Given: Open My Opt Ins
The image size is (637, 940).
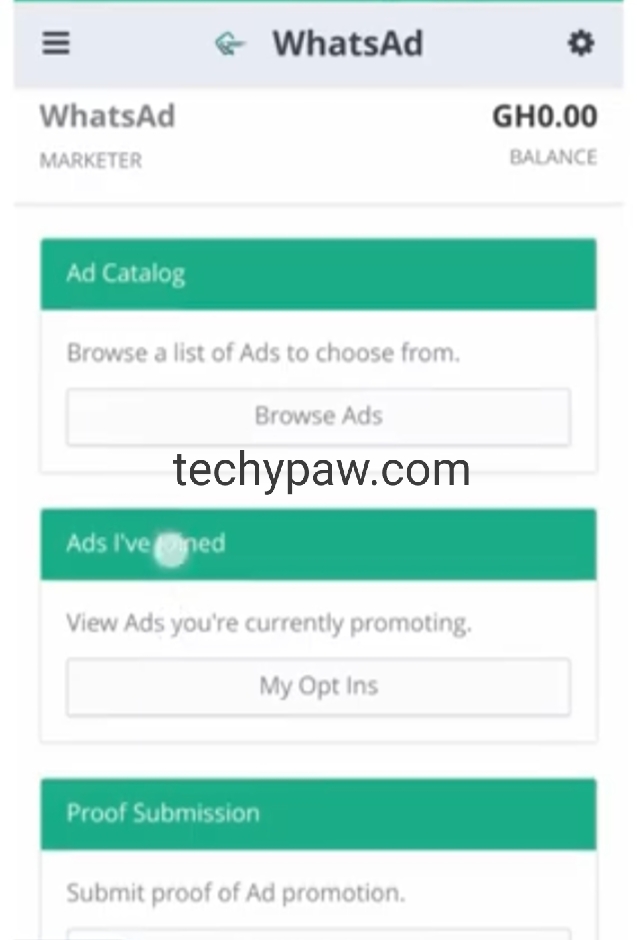Looking at the screenshot, I should click(318, 686).
